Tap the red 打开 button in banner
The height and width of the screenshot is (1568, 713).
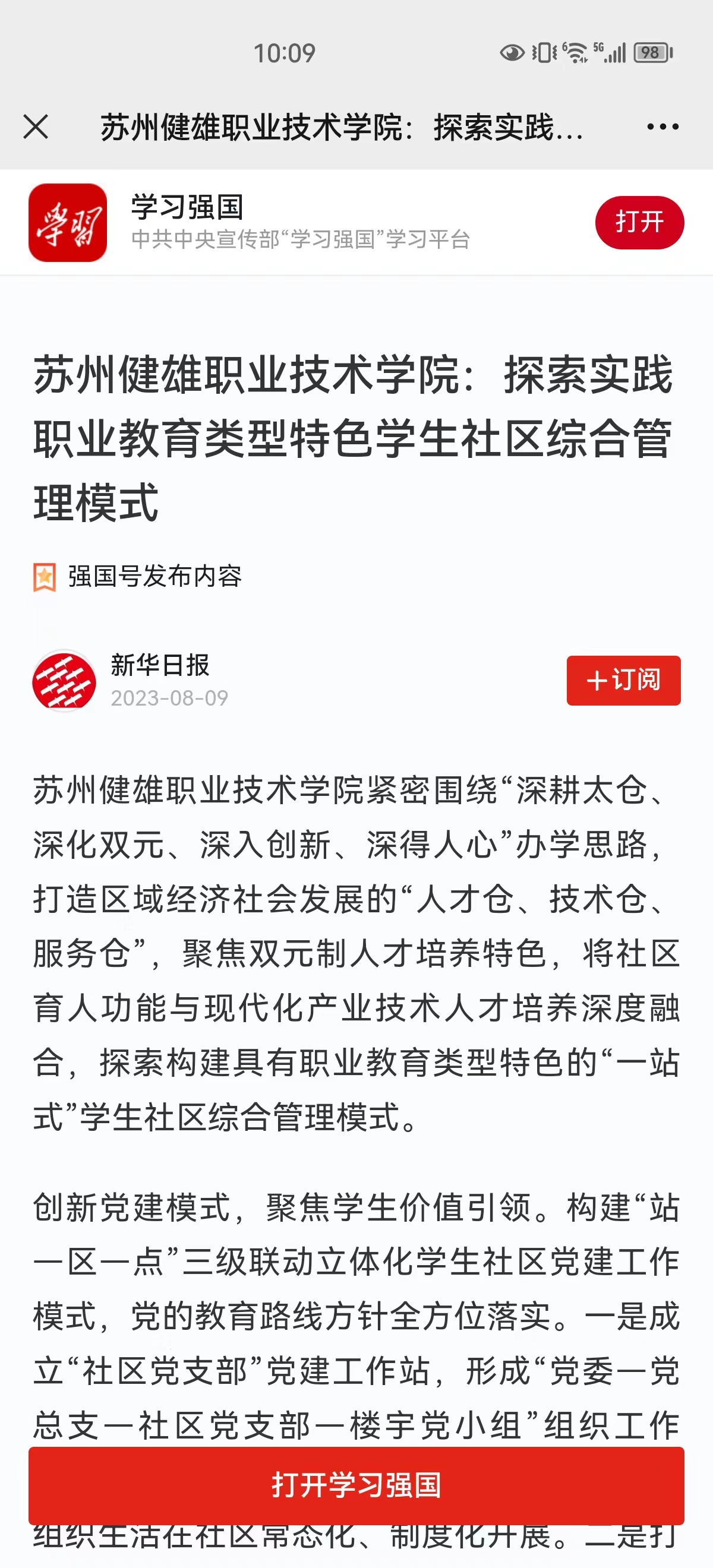coord(639,222)
